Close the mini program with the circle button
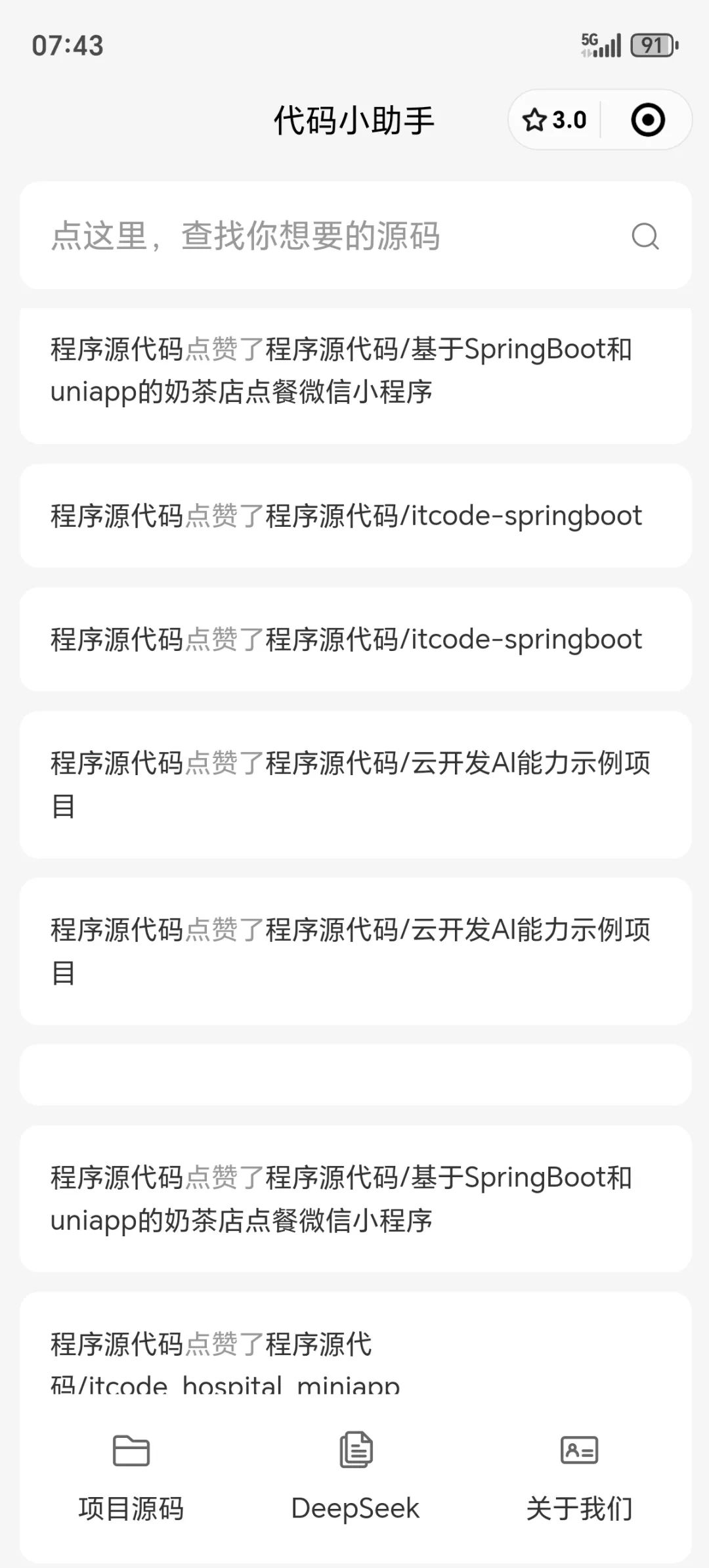The image size is (709, 1568). [647, 120]
